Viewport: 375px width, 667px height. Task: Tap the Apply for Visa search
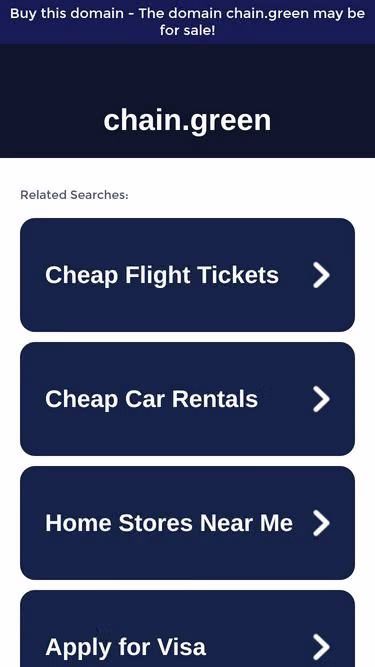coord(188,629)
